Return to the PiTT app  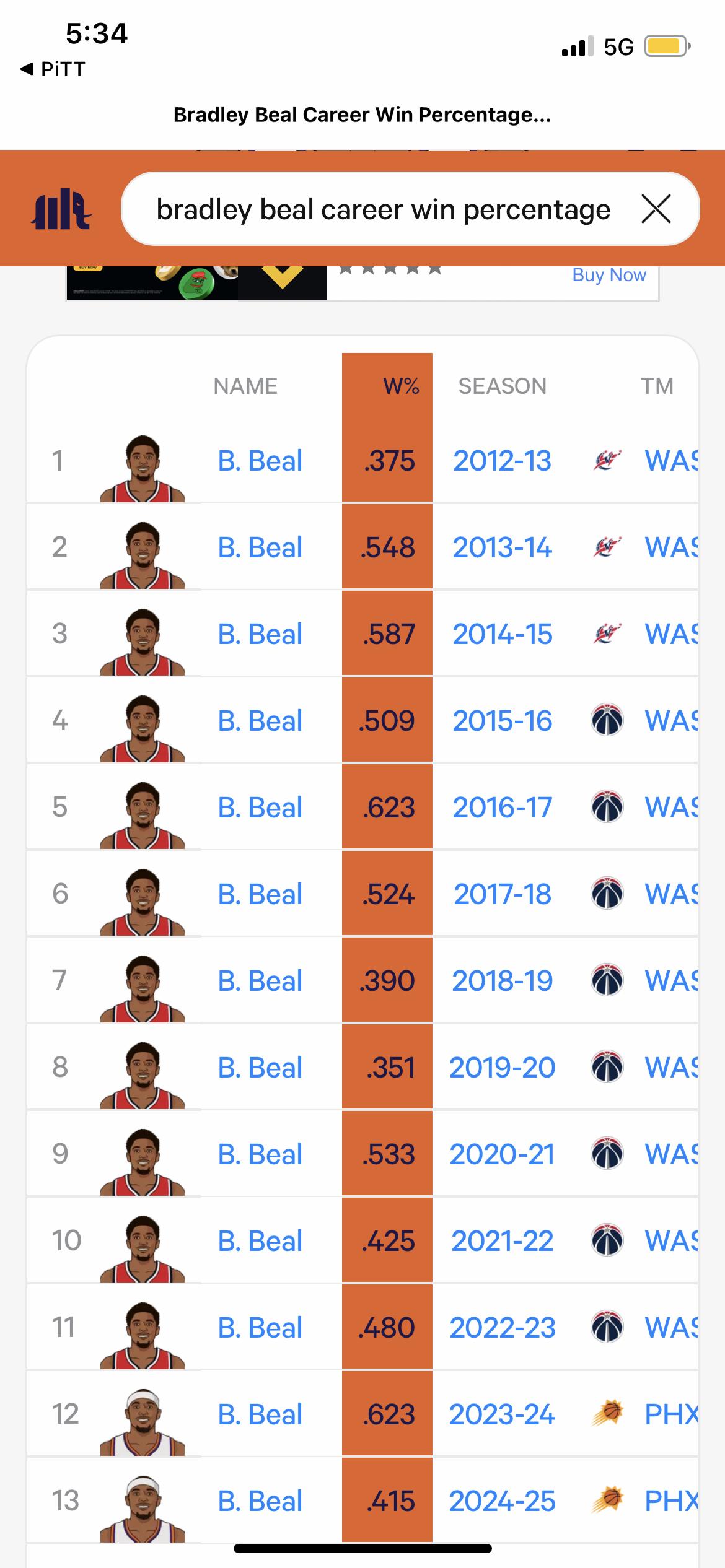52,69
